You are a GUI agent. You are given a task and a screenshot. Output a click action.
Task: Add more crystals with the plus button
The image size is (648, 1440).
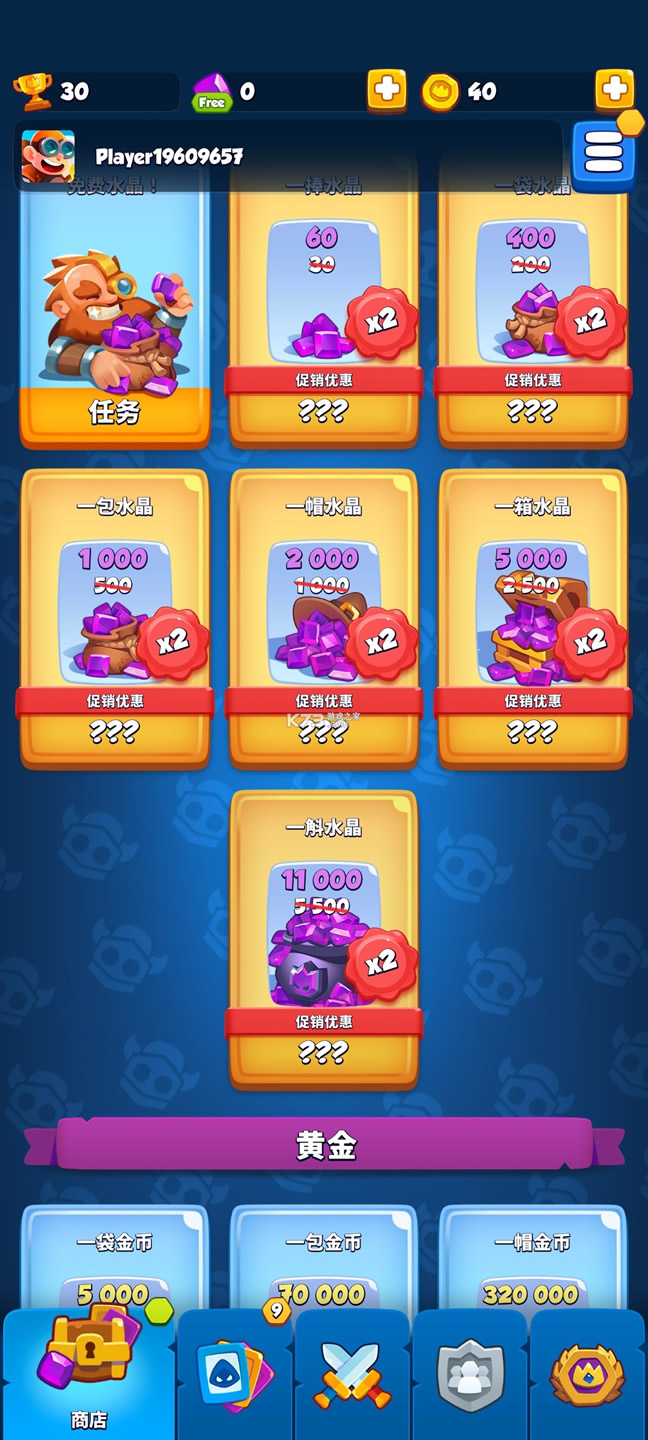(x=386, y=90)
